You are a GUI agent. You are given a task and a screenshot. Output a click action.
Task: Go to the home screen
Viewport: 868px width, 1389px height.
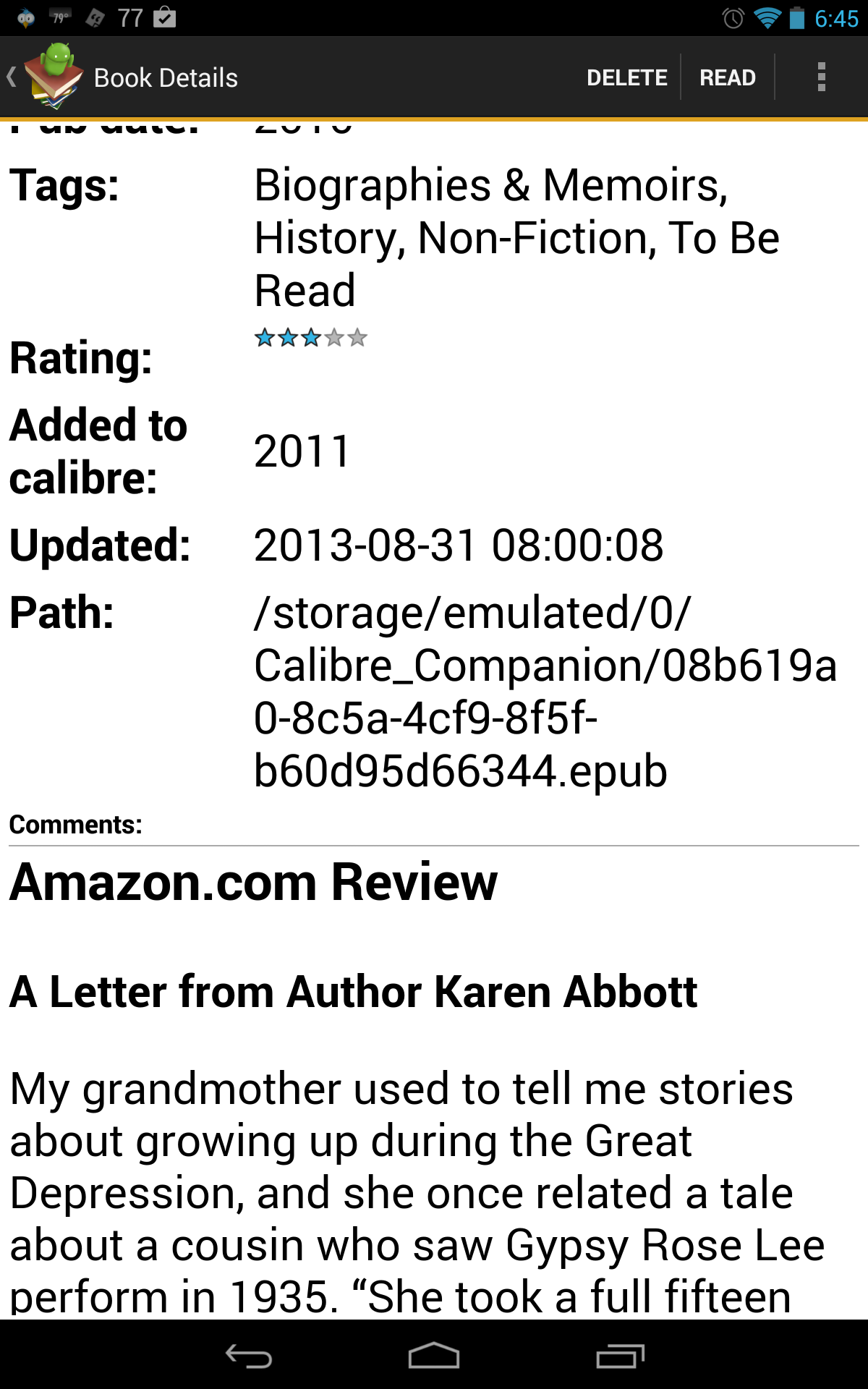pyautogui.click(x=434, y=1356)
